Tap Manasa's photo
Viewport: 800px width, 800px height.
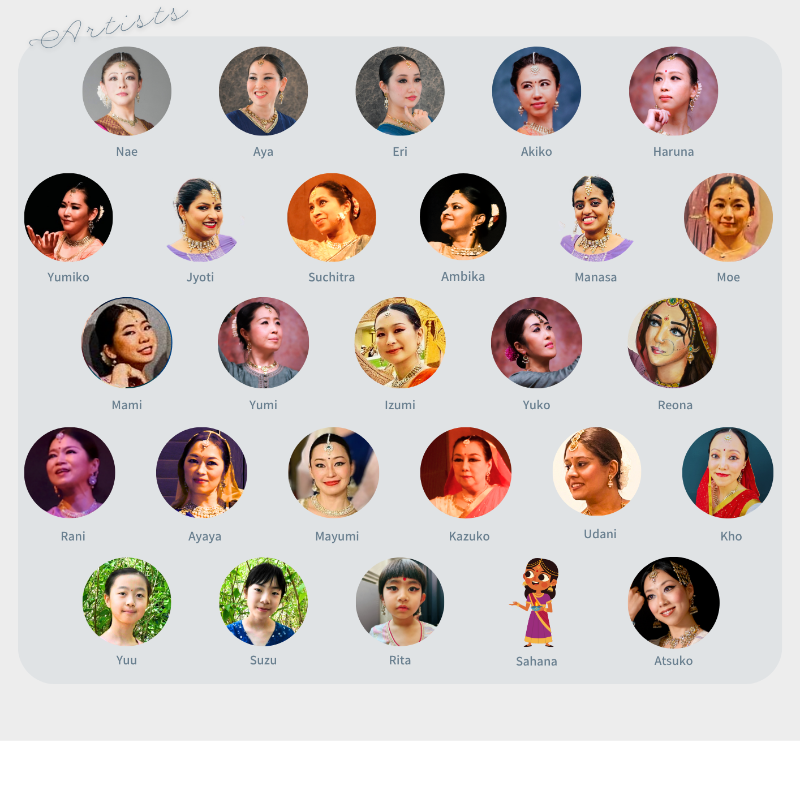595,218
